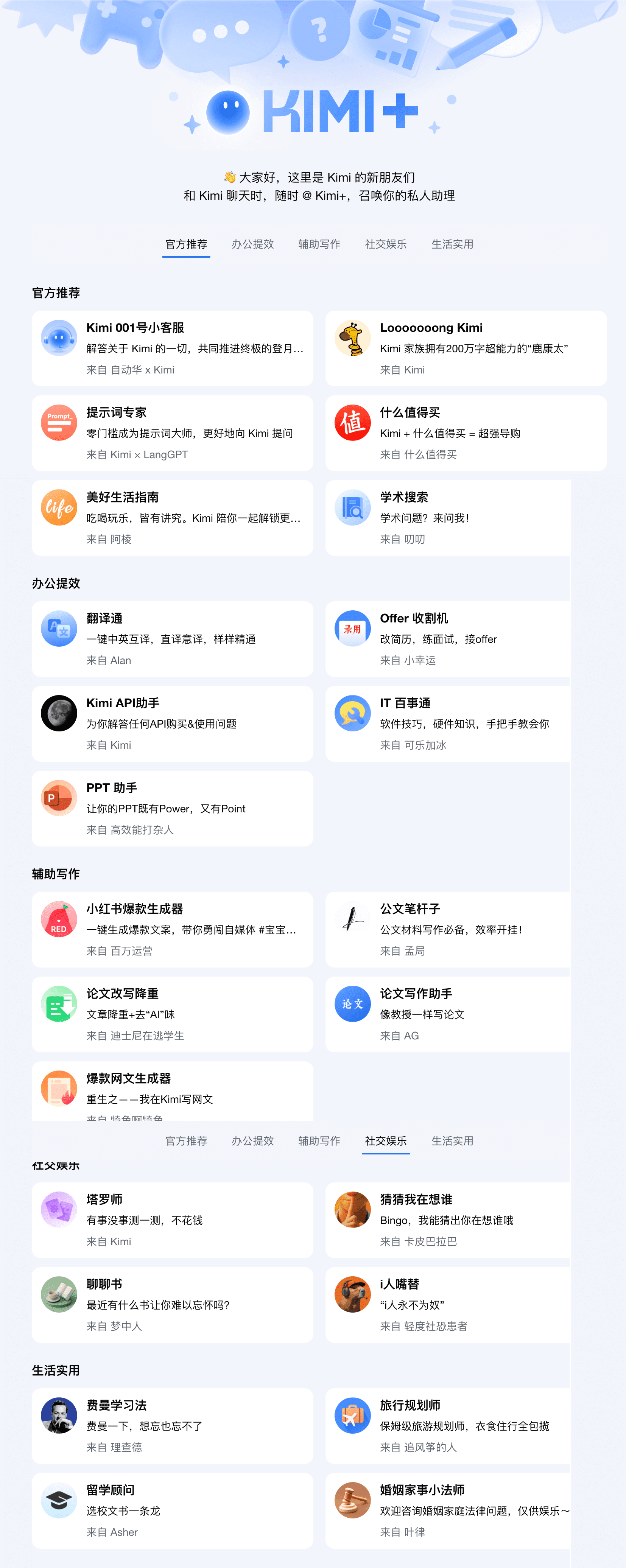626x1568 pixels.
Task: Click the PPT 助手 PowerPoint icon
Action: point(58,797)
